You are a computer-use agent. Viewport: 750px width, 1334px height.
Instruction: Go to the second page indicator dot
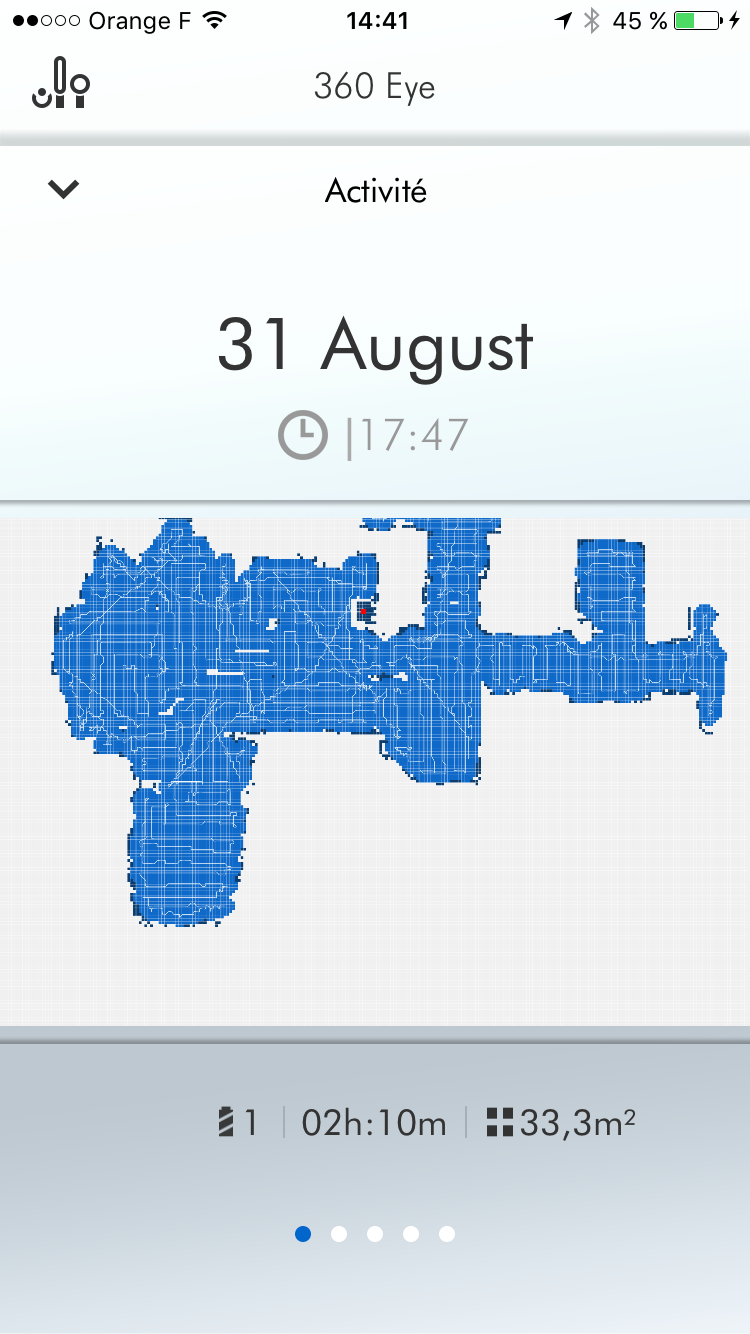click(339, 1234)
